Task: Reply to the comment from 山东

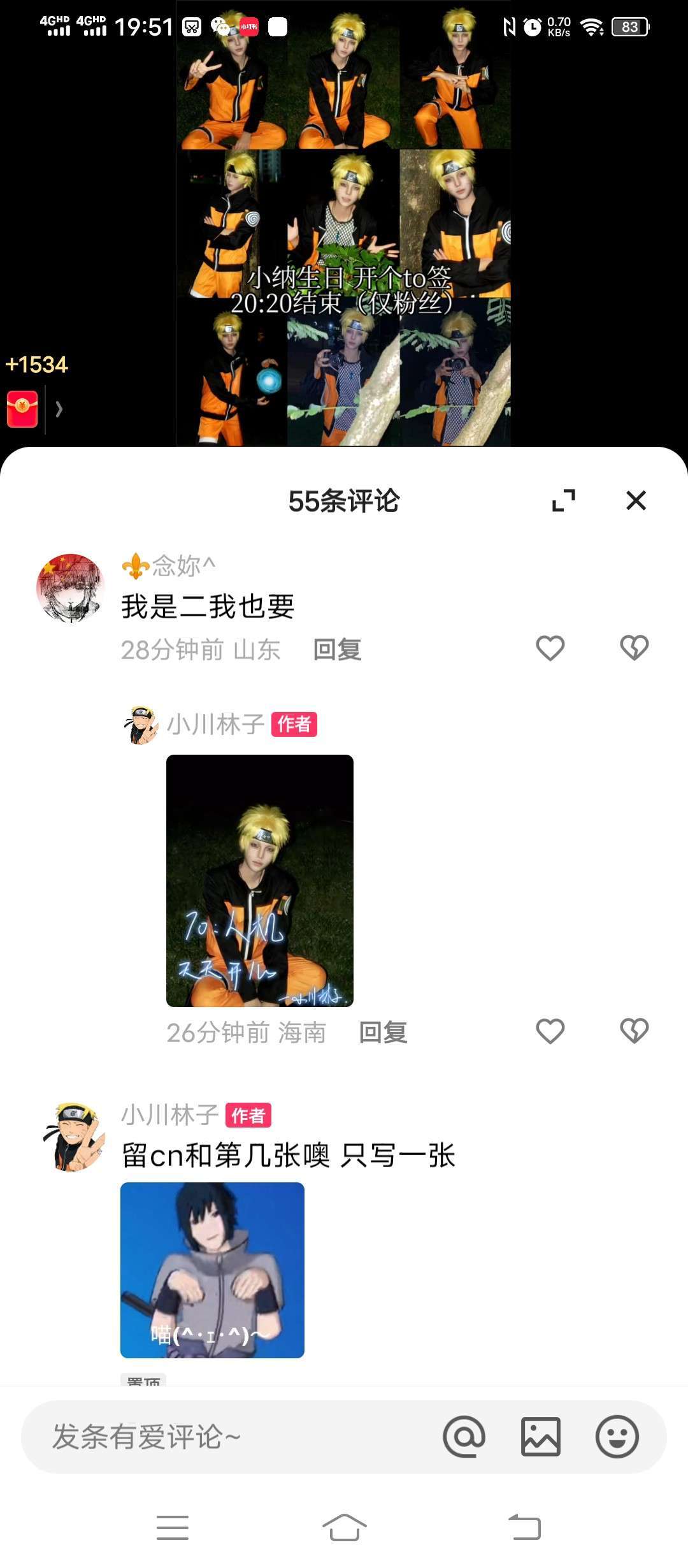Action: coord(338,650)
